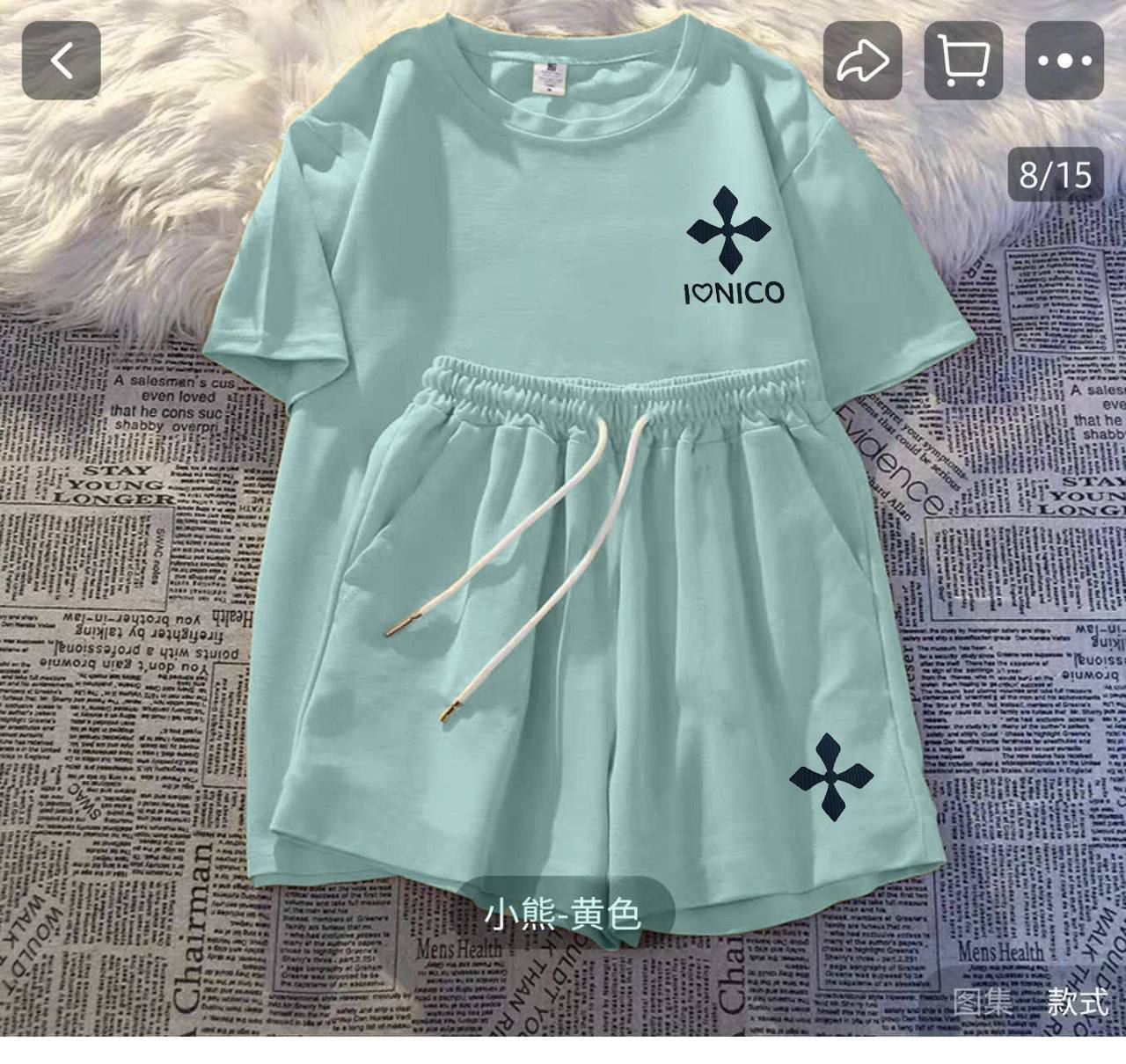Screen dimensions: 1126x1064
Task: Go back using the back arrow
Action: (61, 61)
